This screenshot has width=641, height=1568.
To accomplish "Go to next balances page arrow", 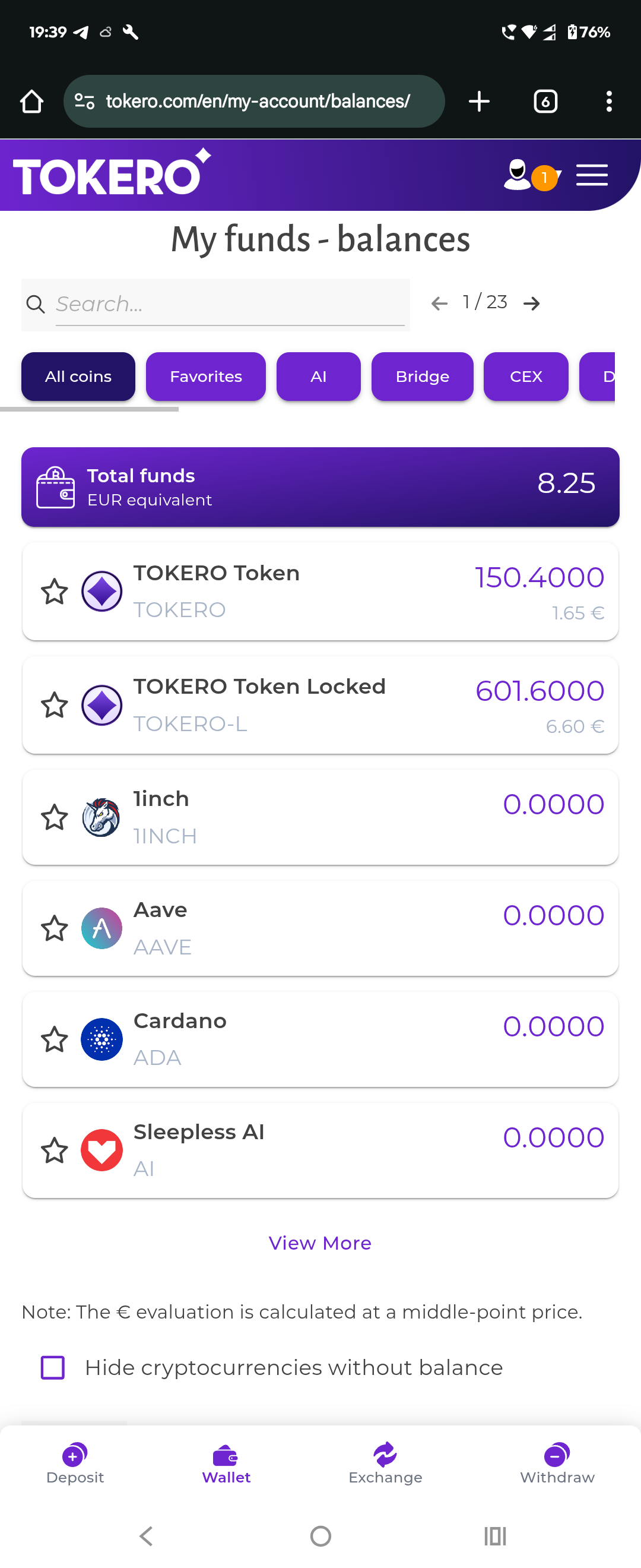I will 532,304.
